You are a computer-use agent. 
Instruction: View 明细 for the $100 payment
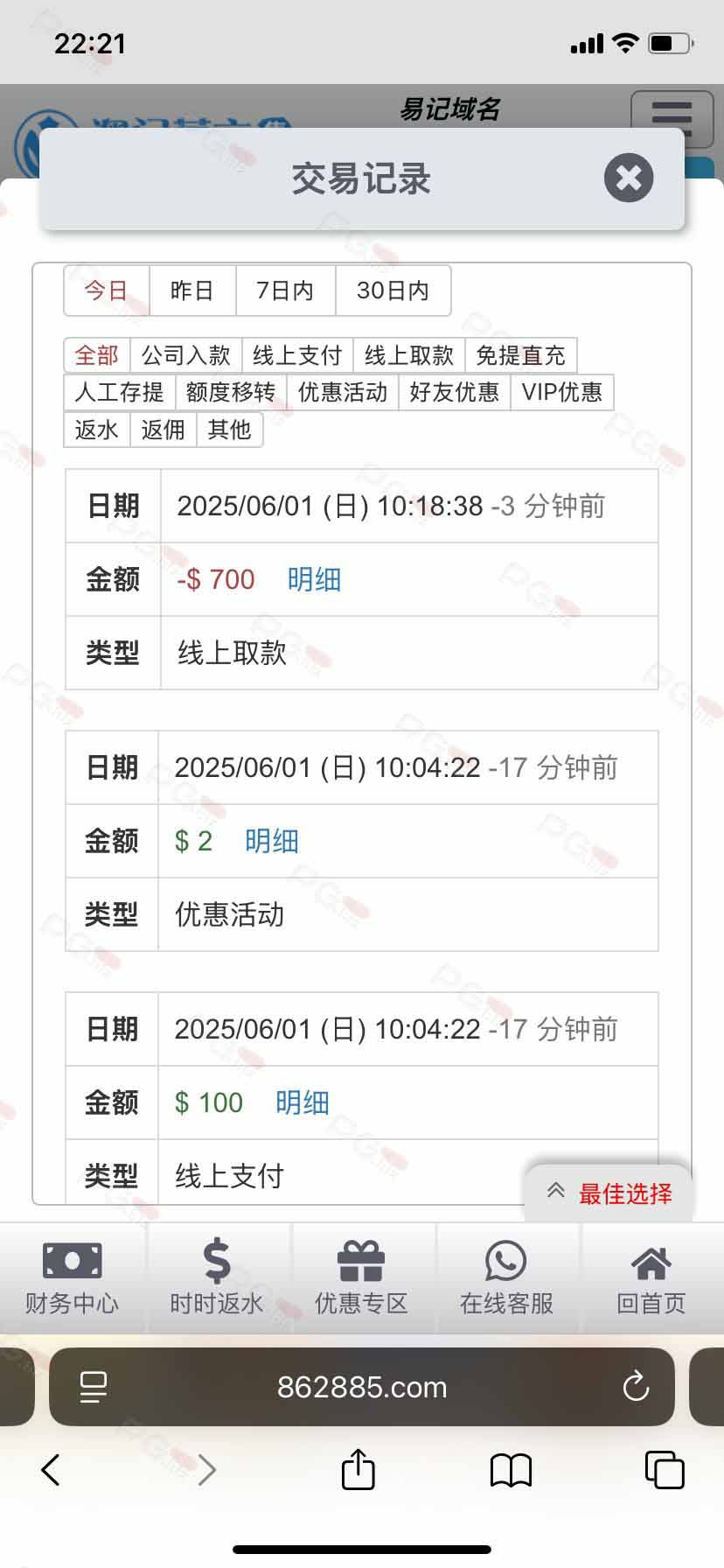[x=303, y=1102]
